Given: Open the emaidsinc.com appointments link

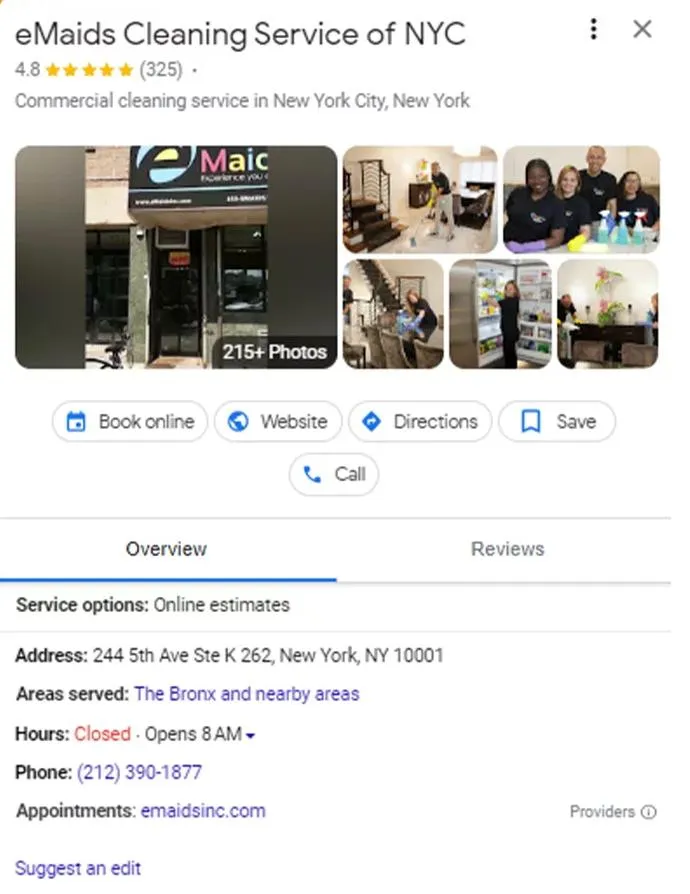Looking at the screenshot, I should point(203,811).
